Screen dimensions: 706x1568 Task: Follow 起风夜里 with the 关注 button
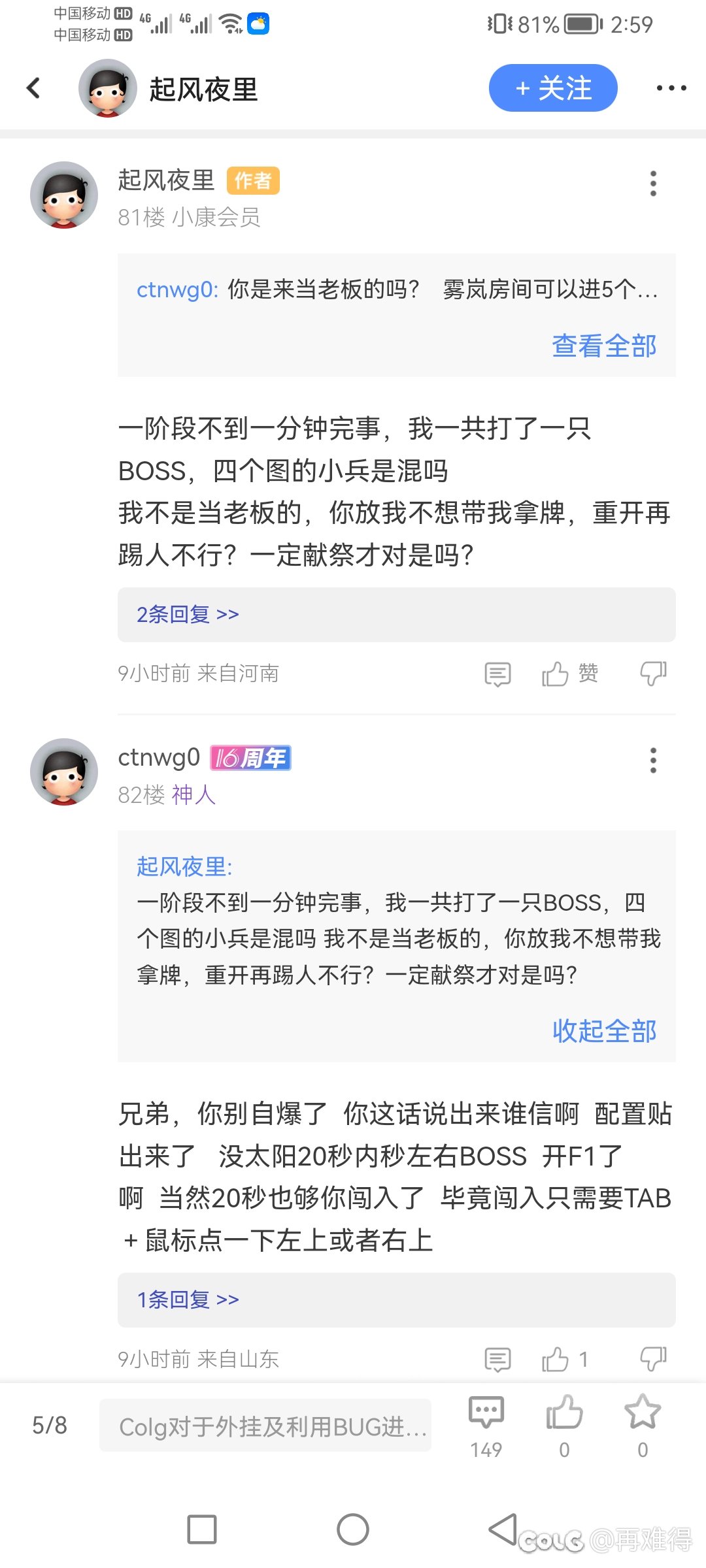coord(552,88)
